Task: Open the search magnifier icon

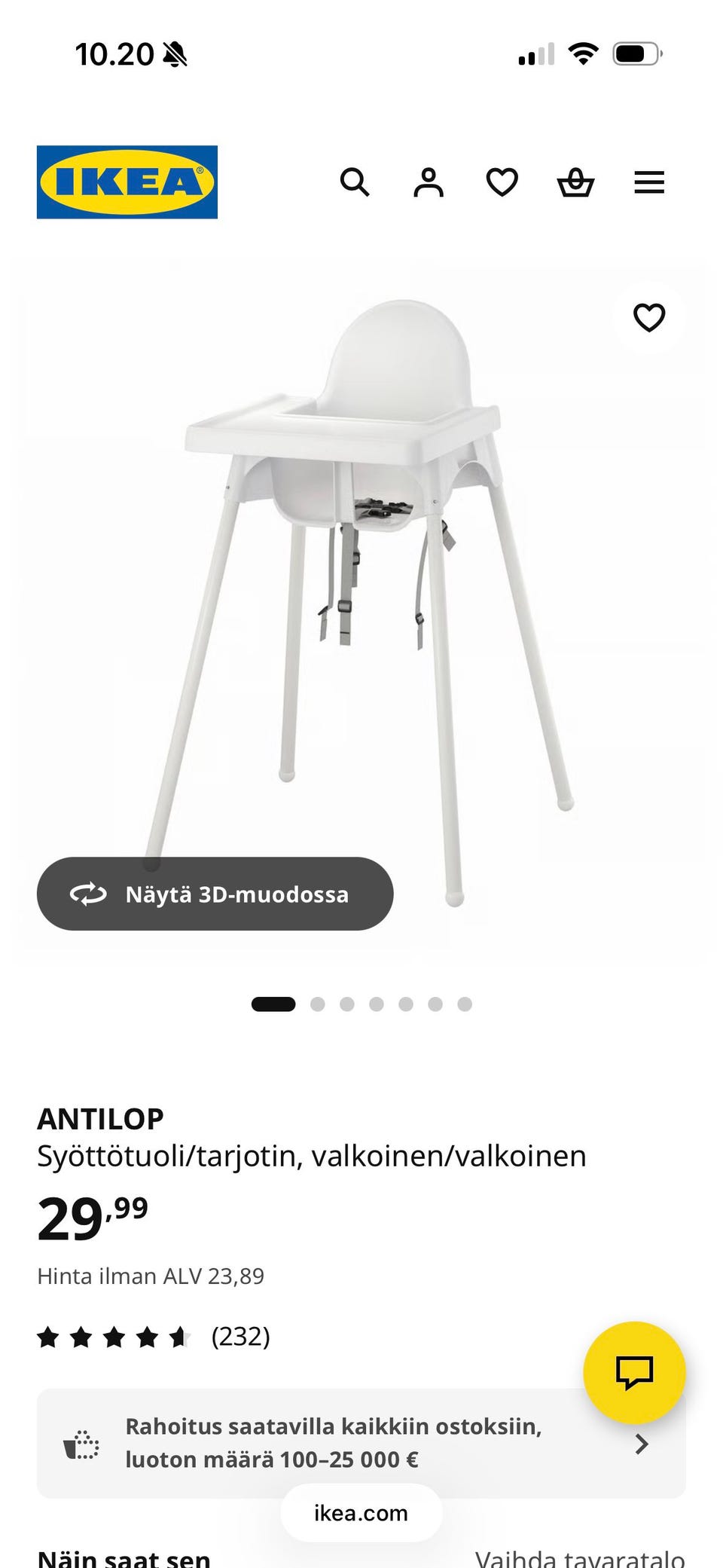Action: coord(355,182)
